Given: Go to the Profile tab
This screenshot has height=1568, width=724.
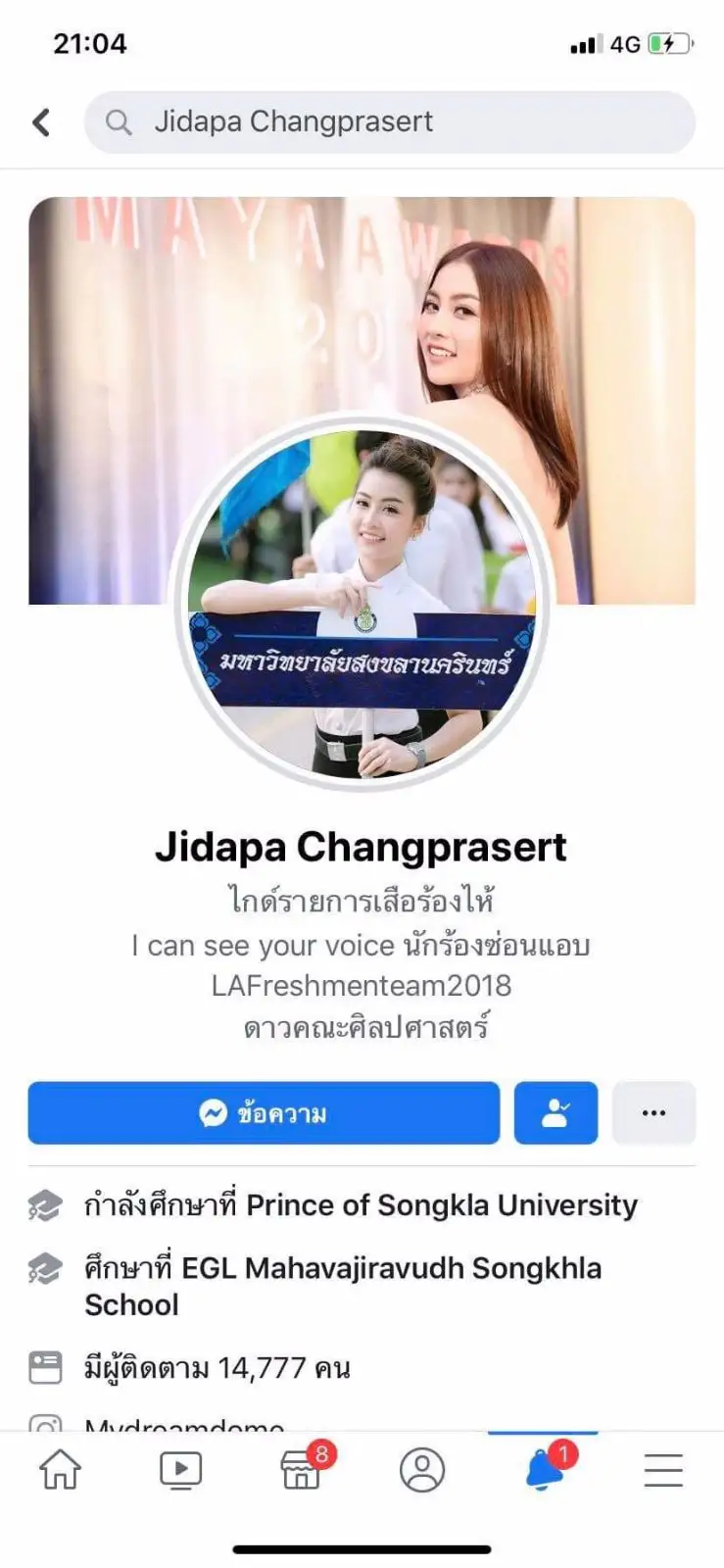Looking at the screenshot, I should coord(422,1470).
